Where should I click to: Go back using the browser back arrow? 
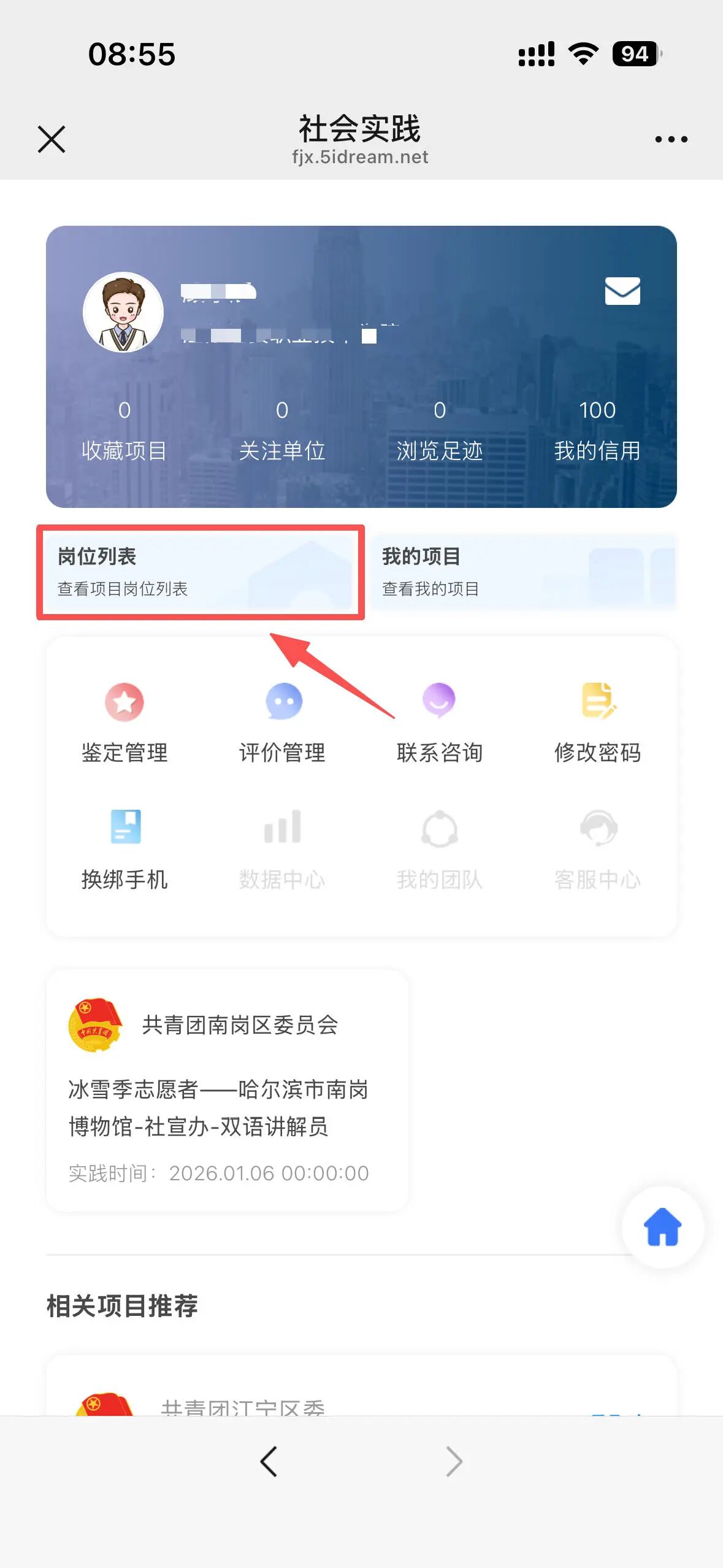[x=269, y=1461]
